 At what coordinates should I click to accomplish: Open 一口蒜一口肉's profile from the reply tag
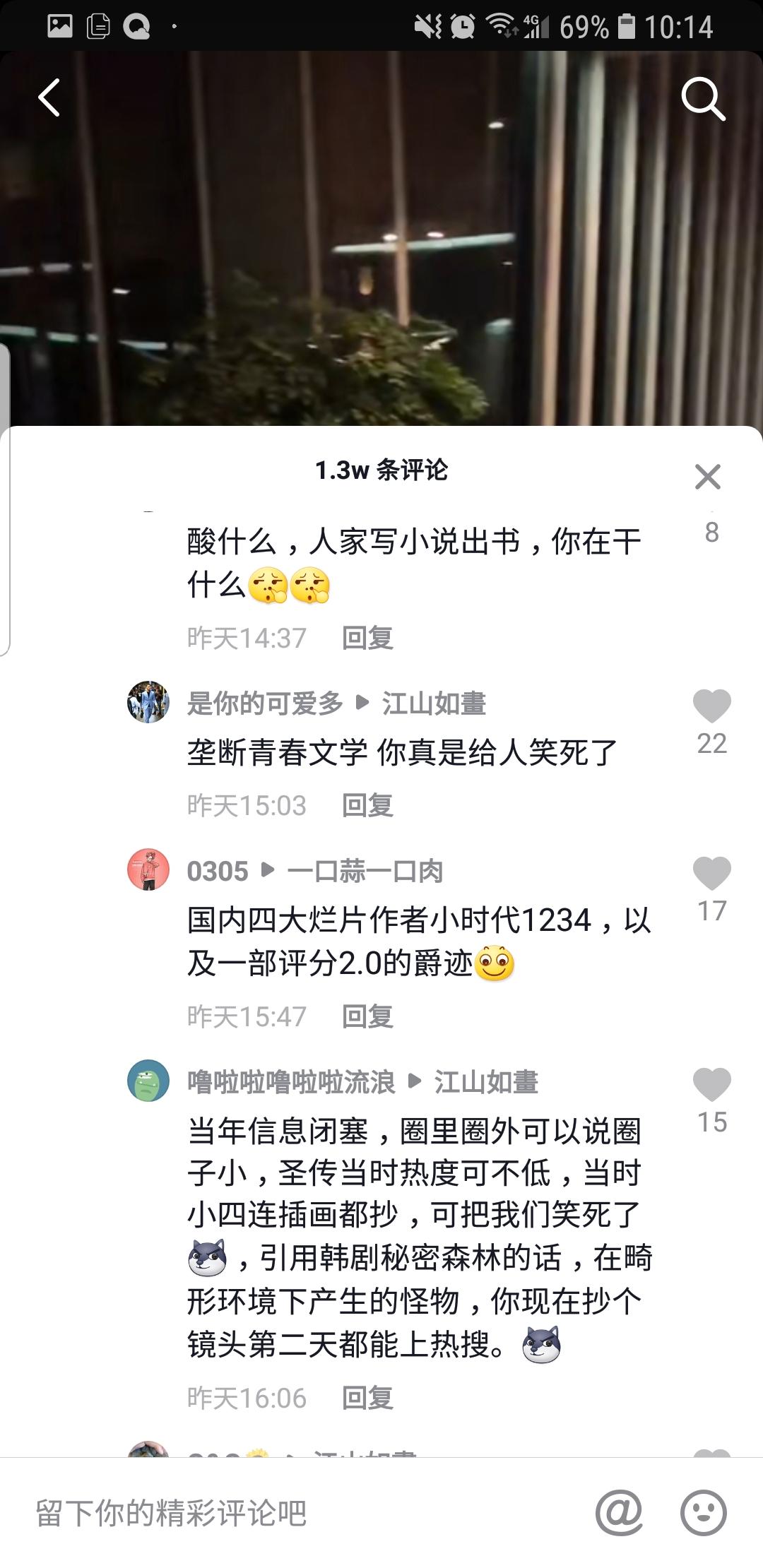click(365, 871)
